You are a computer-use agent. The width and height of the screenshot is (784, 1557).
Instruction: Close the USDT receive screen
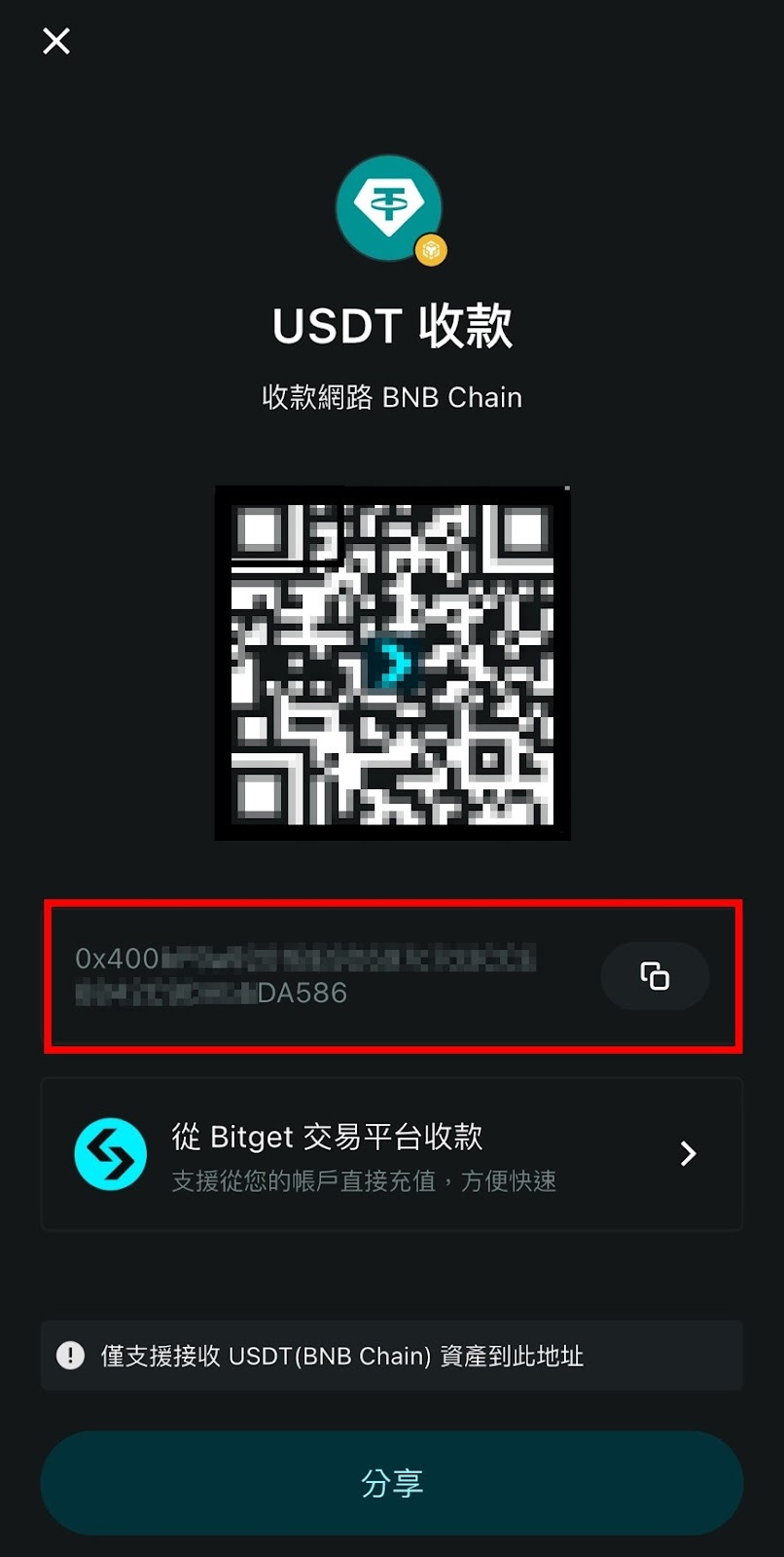[x=56, y=41]
